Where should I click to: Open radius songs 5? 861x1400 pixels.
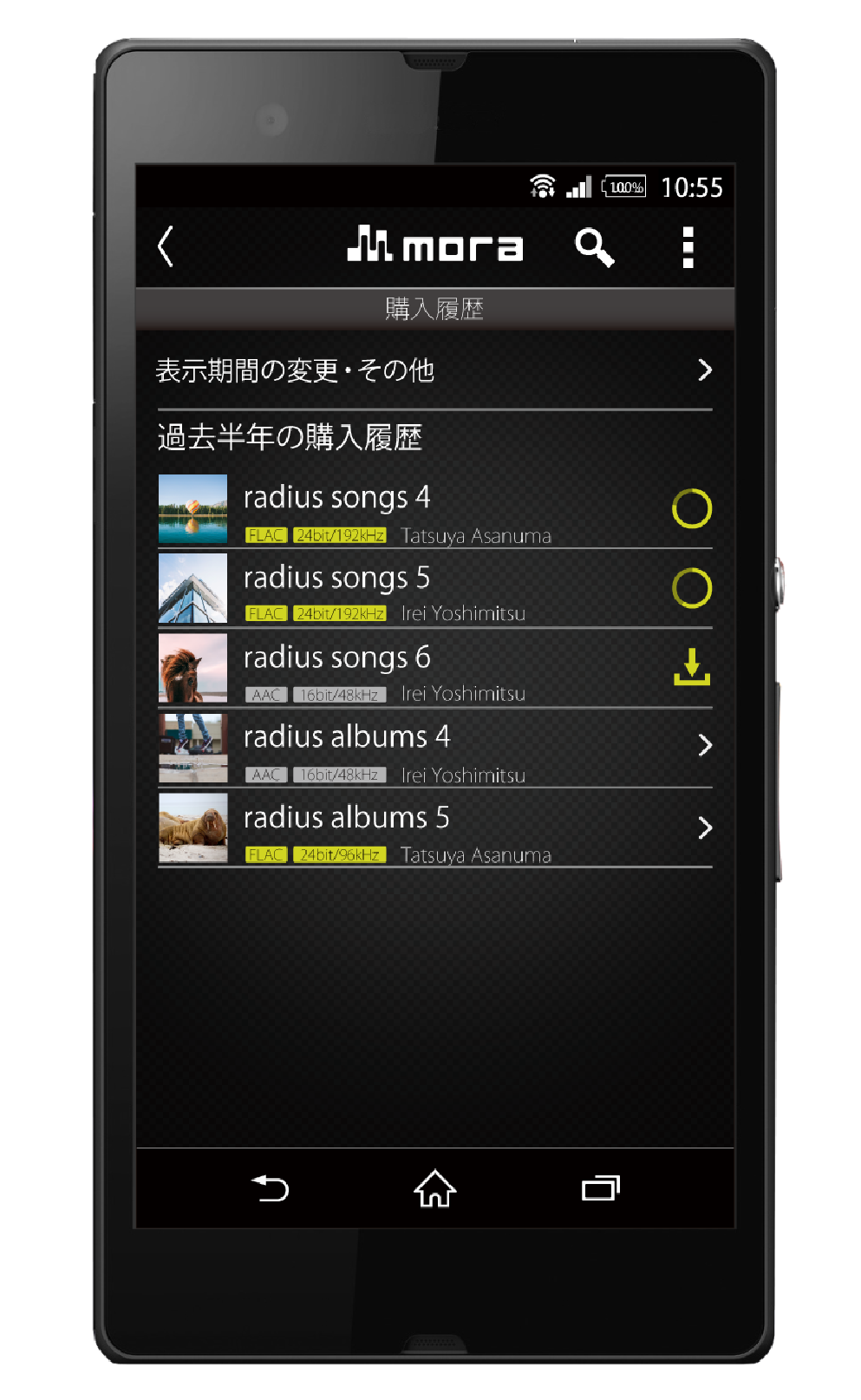pos(434,589)
